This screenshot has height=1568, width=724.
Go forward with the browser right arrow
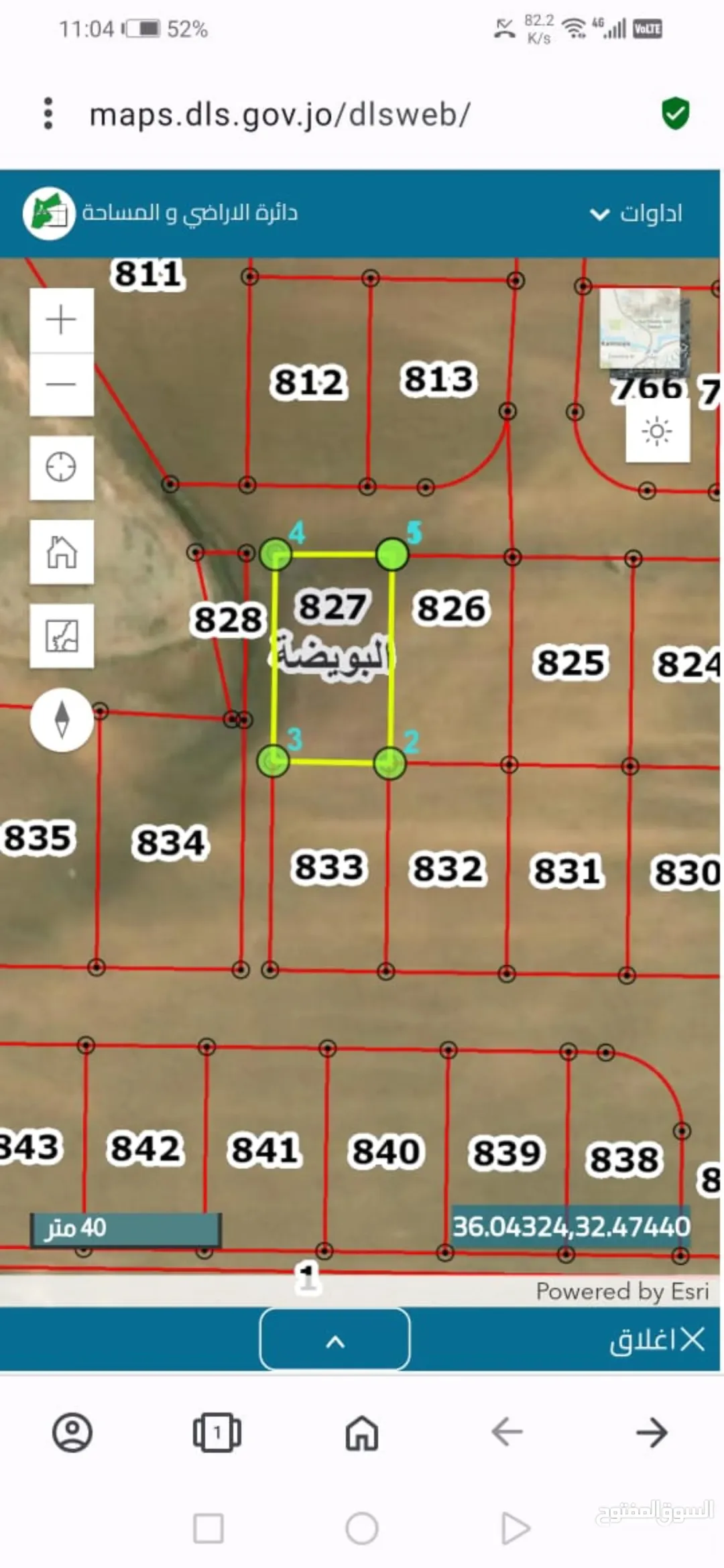click(652, 1433)
